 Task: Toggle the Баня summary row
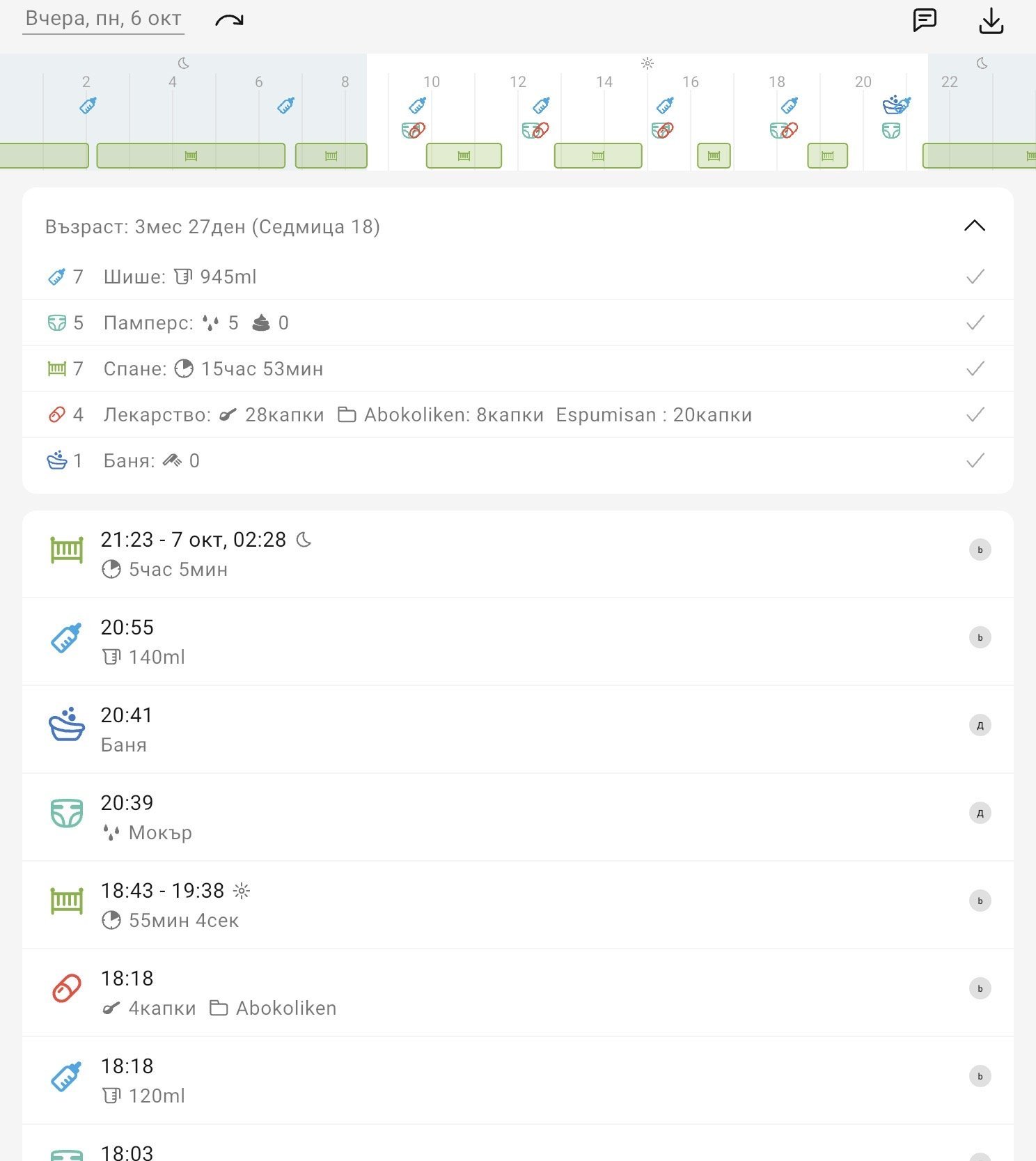pyautogui.click(x=517, y=460)
